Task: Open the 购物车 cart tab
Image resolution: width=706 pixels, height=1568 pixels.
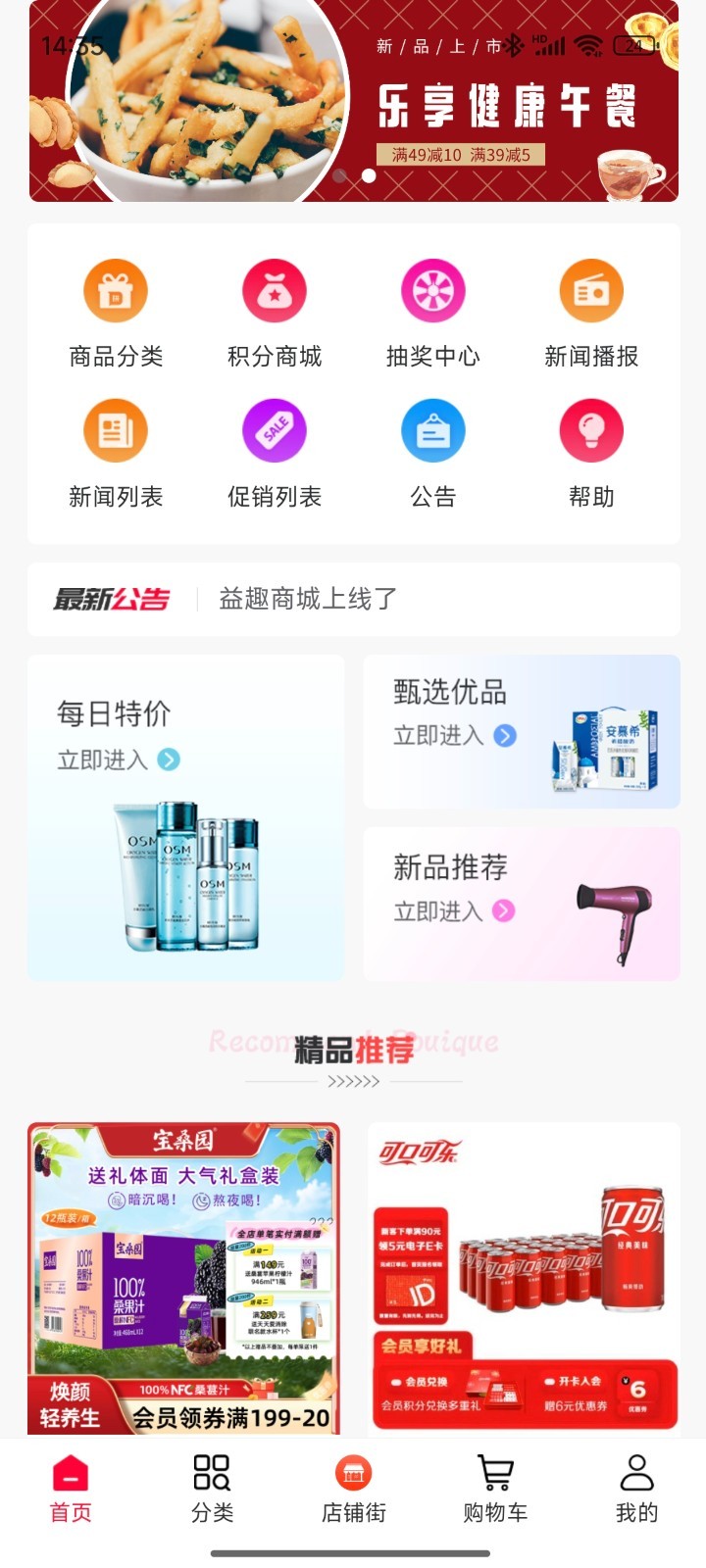Action: click(x=495, y=1488)
